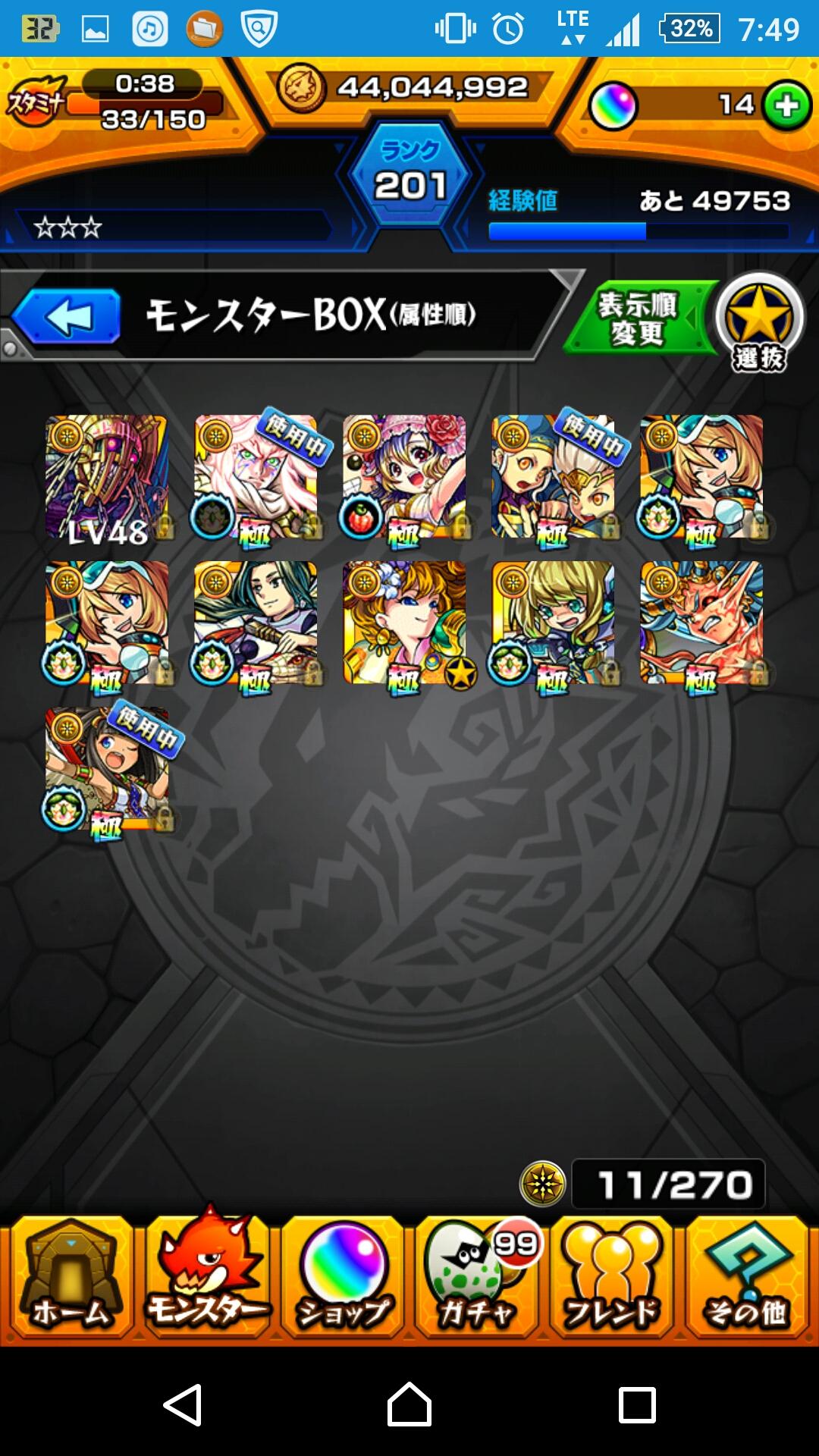Select the LV48 monster tile
The height and width of the screenshot is (1456, 819).
coord(106,476)
